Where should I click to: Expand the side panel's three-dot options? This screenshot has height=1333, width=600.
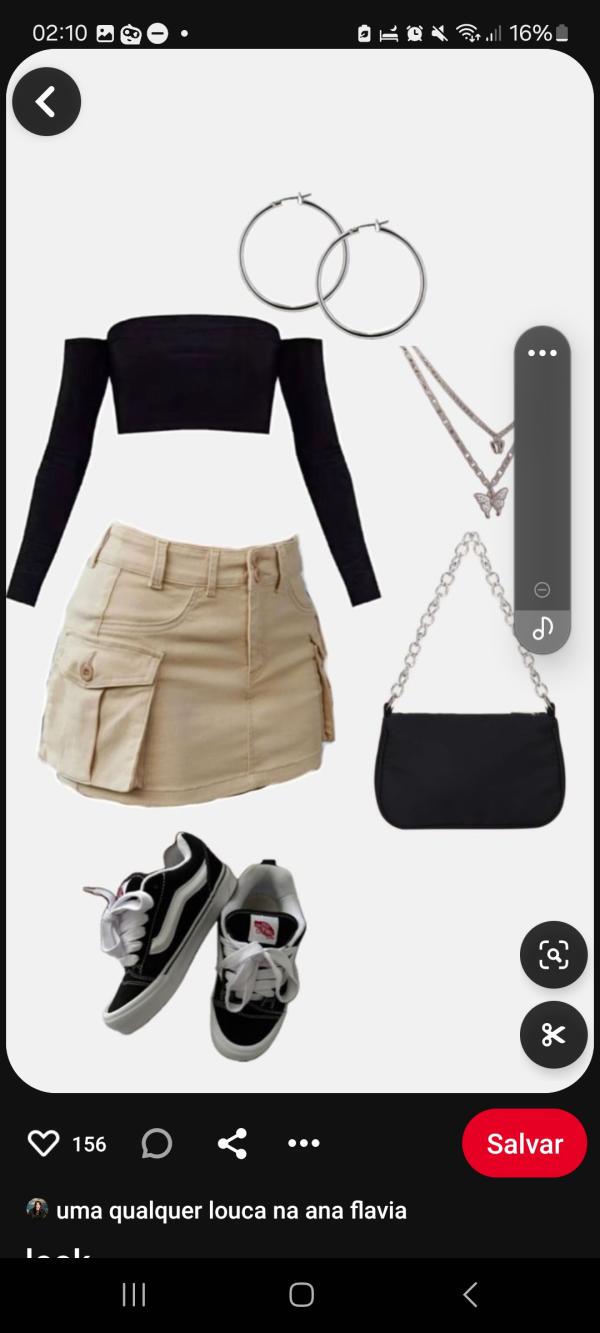tap(542, 353)
